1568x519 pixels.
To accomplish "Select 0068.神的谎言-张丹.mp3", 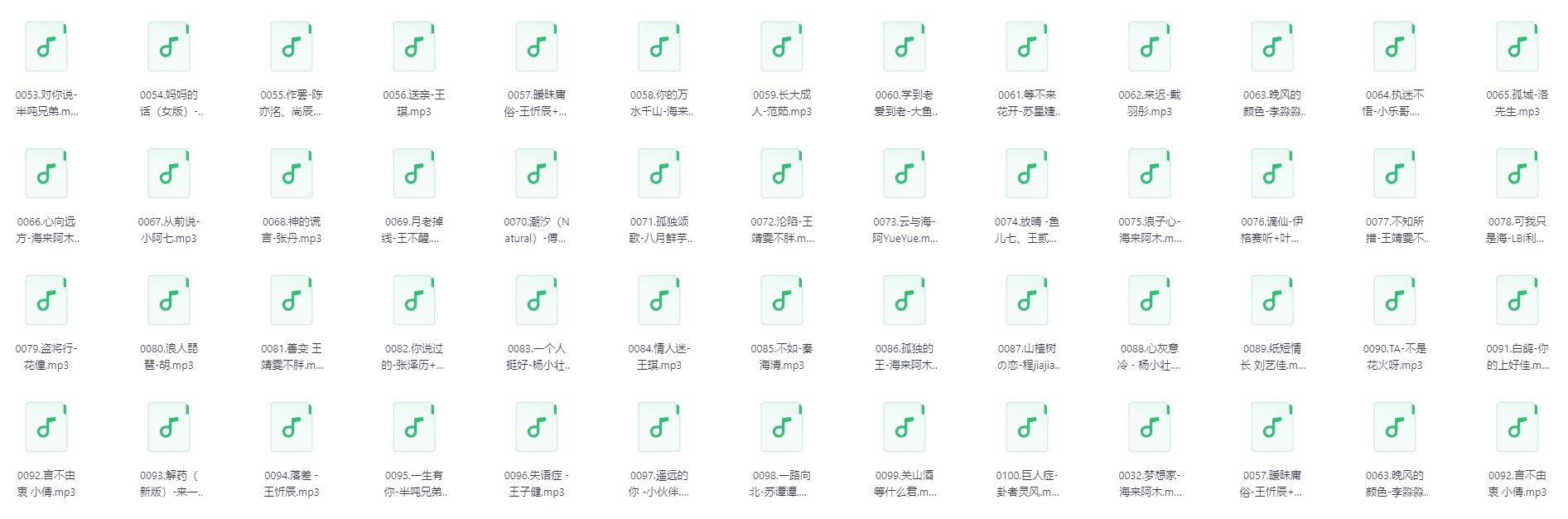I will [x=292, y=174].
